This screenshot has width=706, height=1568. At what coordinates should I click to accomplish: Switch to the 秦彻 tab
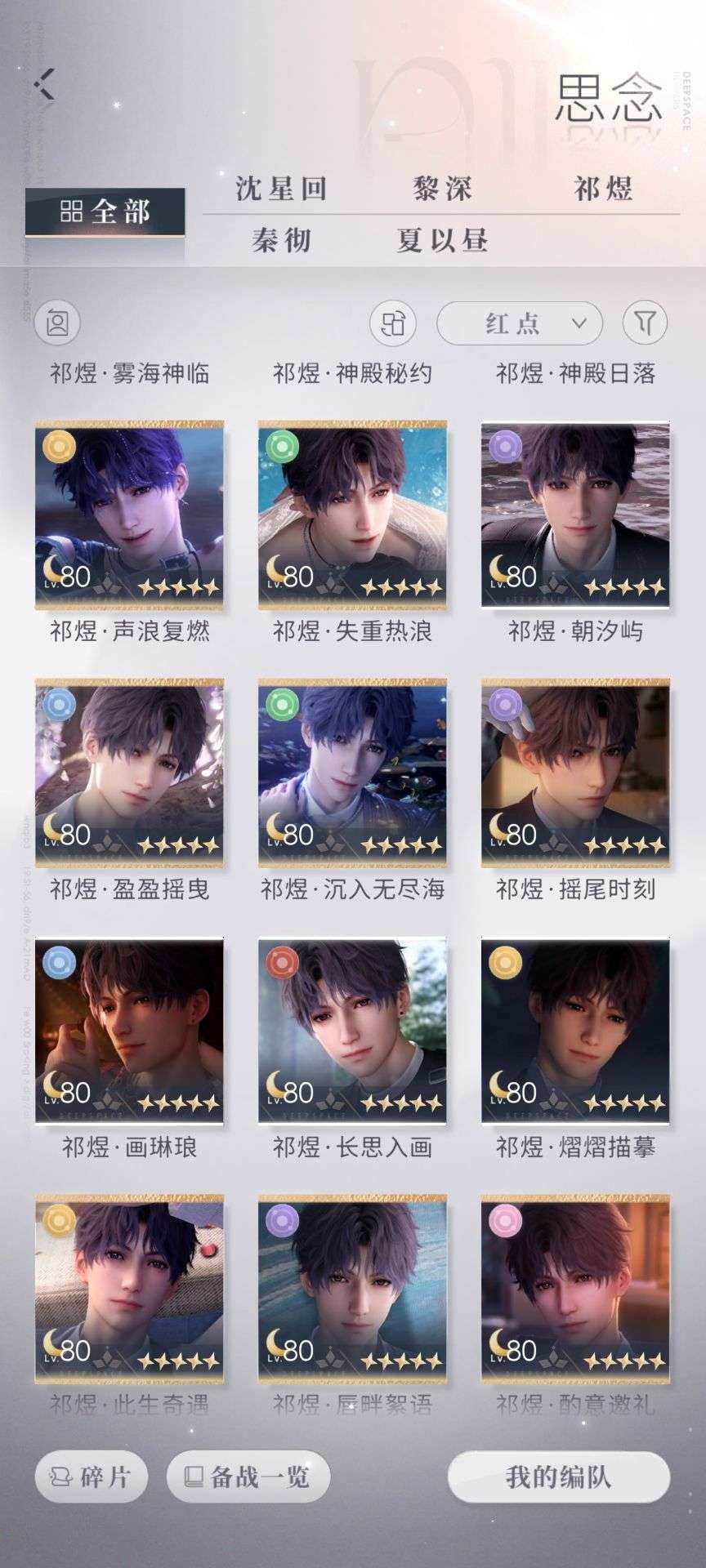(x=281, y=240)
